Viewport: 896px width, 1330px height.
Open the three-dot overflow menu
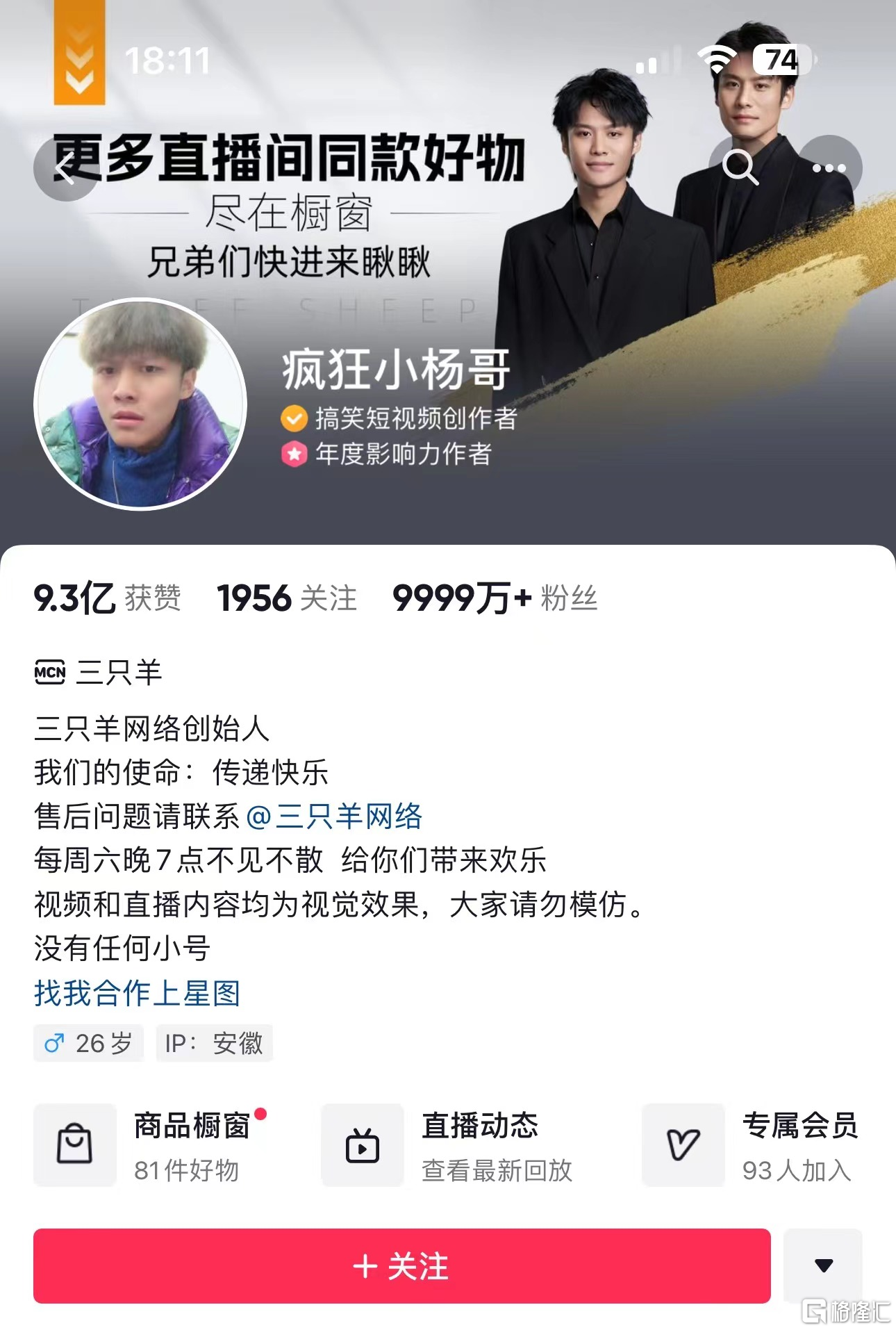pyautogui.click(x=829, y=167)
